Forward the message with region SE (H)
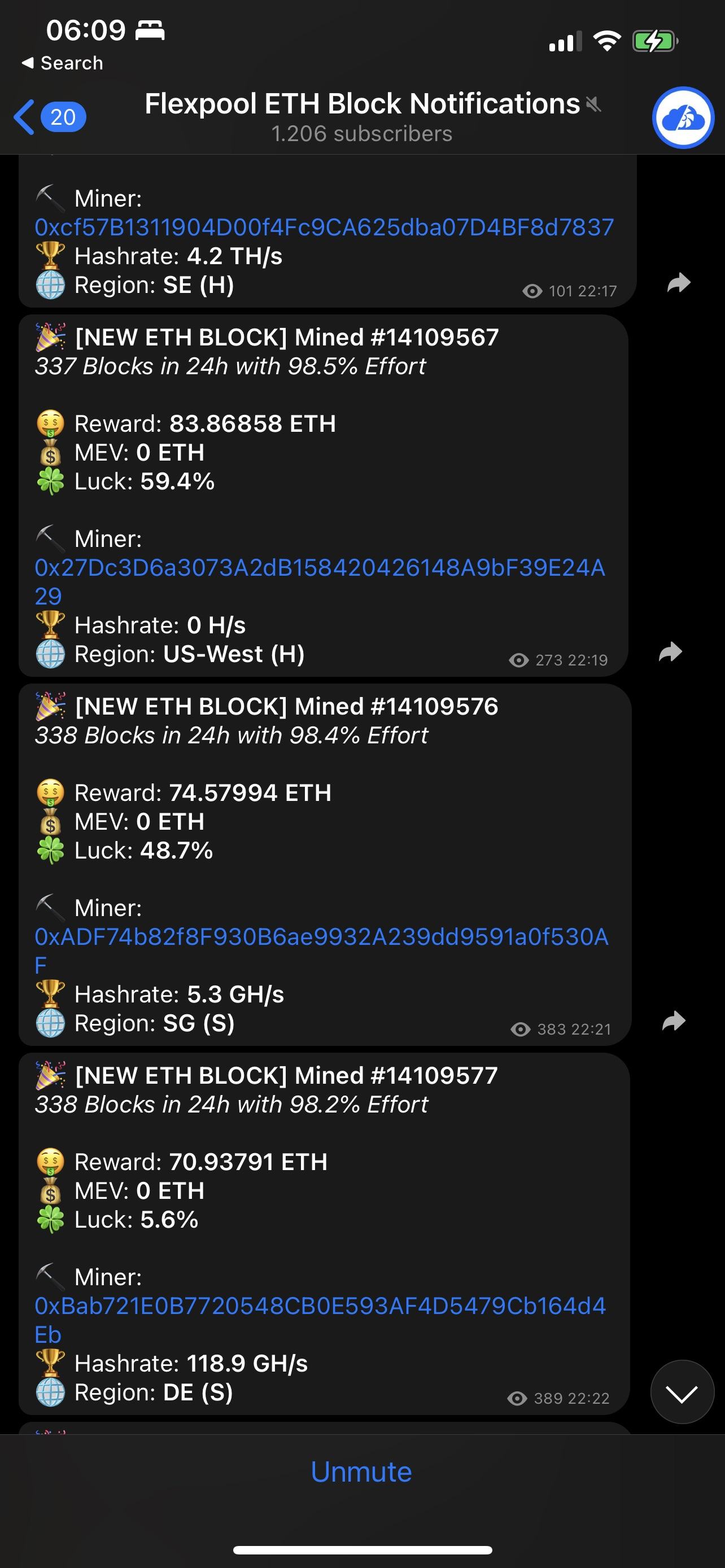The image size is (725, 1568). (x=678, y=283)
